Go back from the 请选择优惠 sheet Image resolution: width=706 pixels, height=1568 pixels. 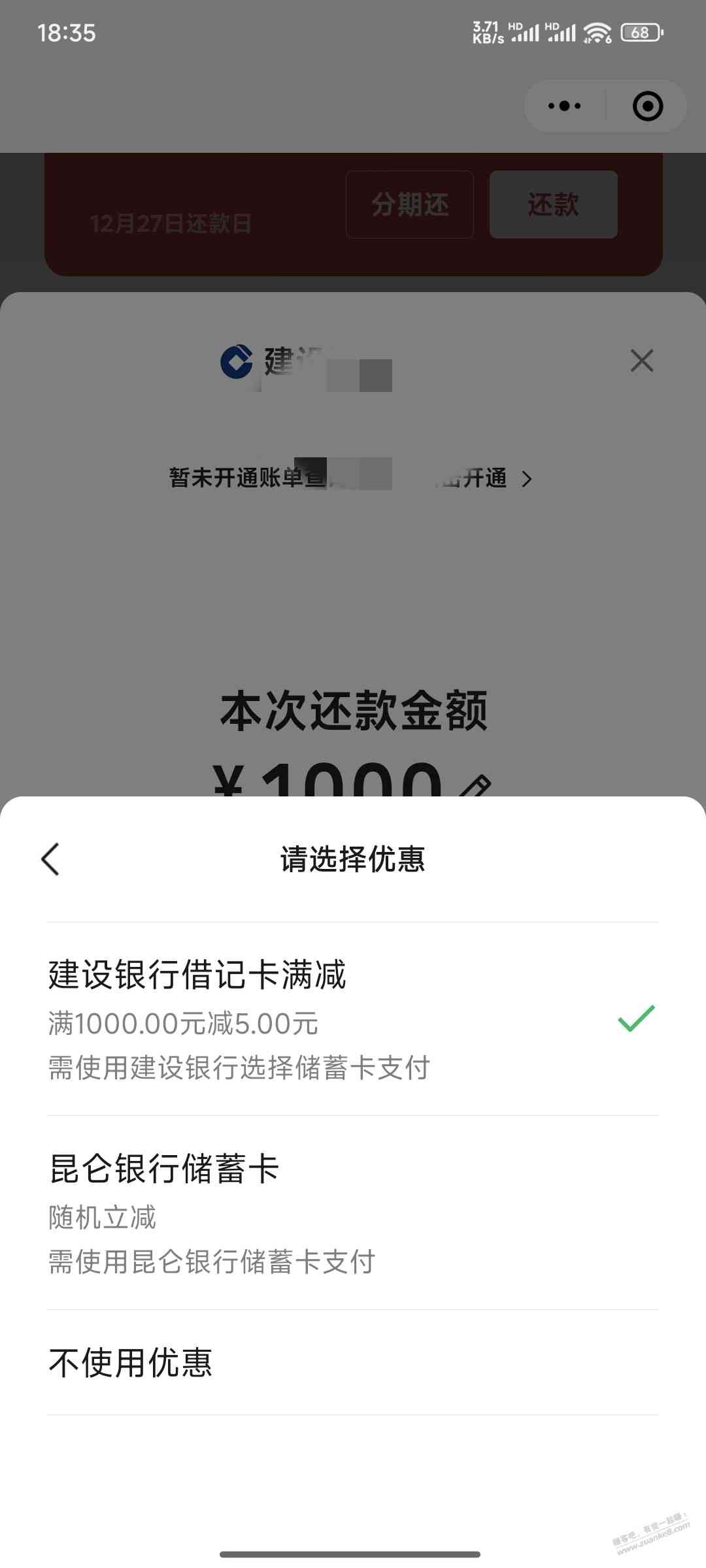coord(51,858)
